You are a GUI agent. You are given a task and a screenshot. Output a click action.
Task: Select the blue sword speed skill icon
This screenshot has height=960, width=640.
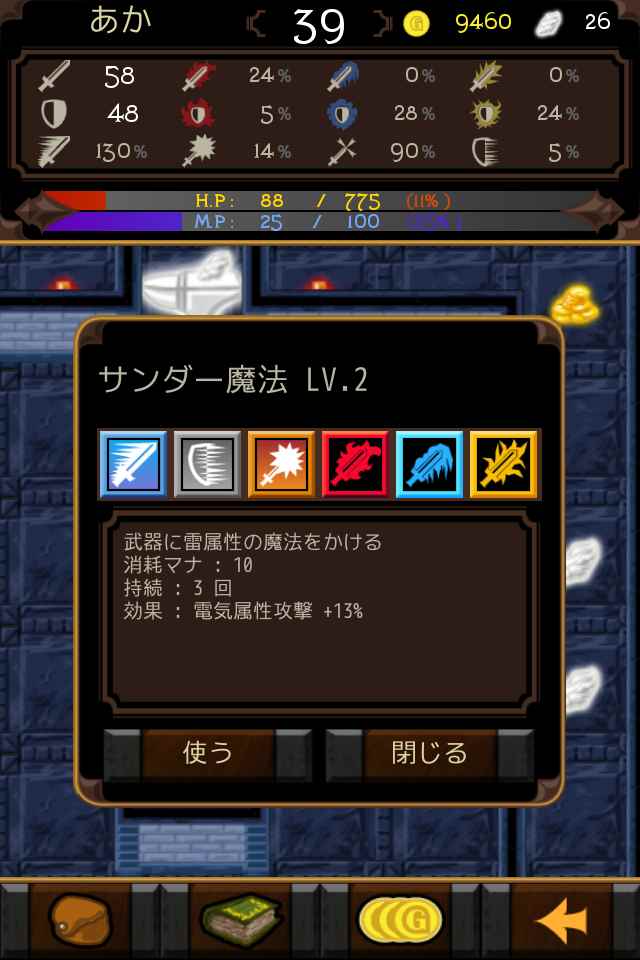click(133, 465)
